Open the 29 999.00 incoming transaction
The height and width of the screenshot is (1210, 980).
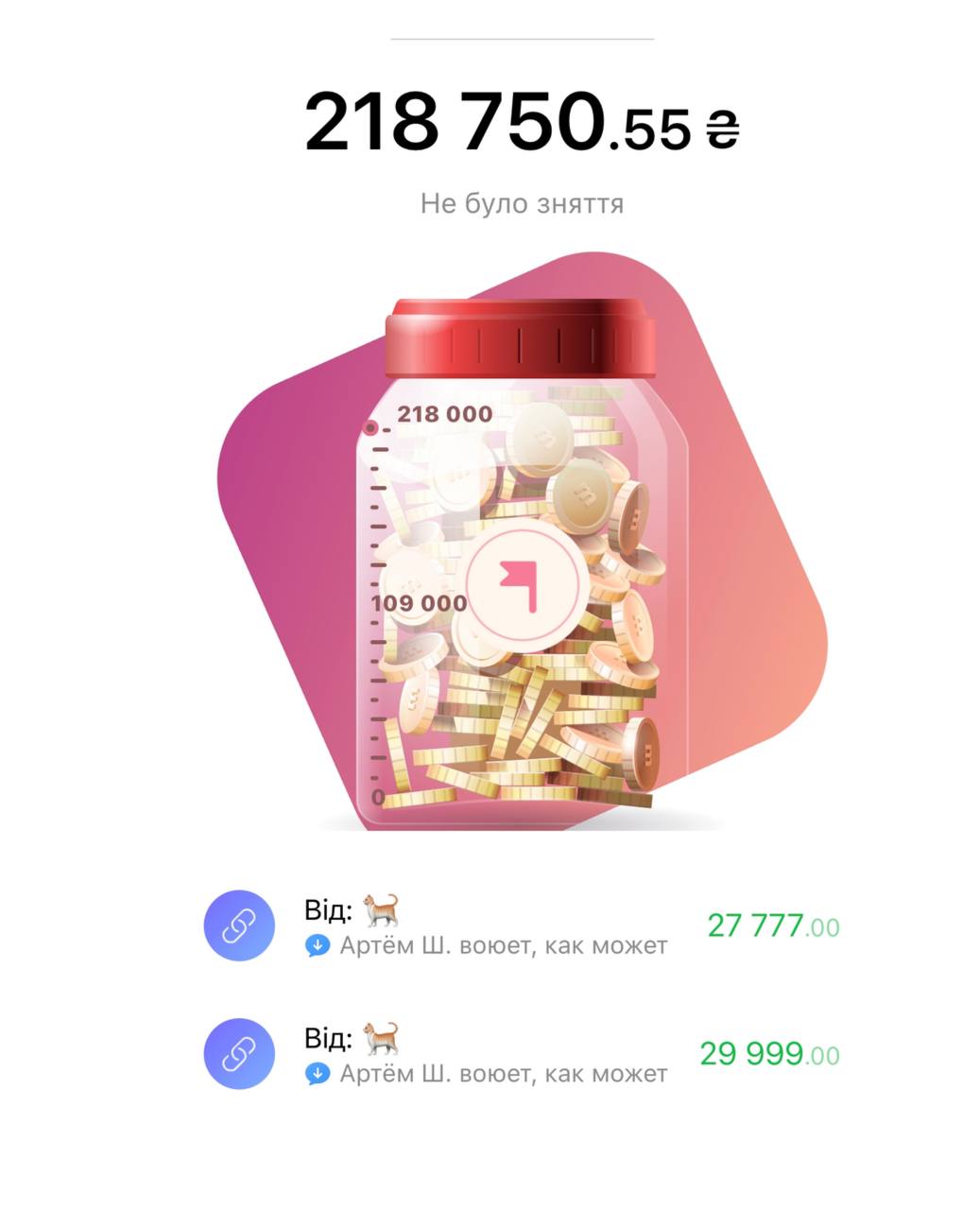(521, 1055)
